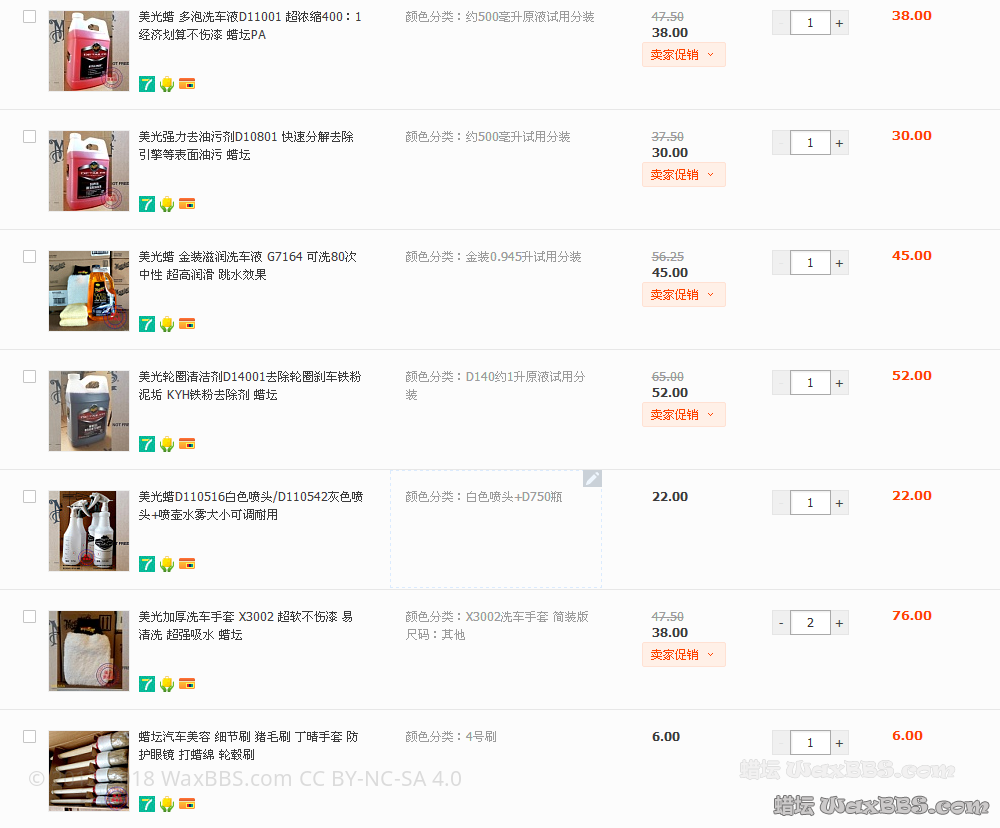The image size is (1000, 828).
Task: Decrease quantity of X3002 洗车手套
Action: point(781,623)
